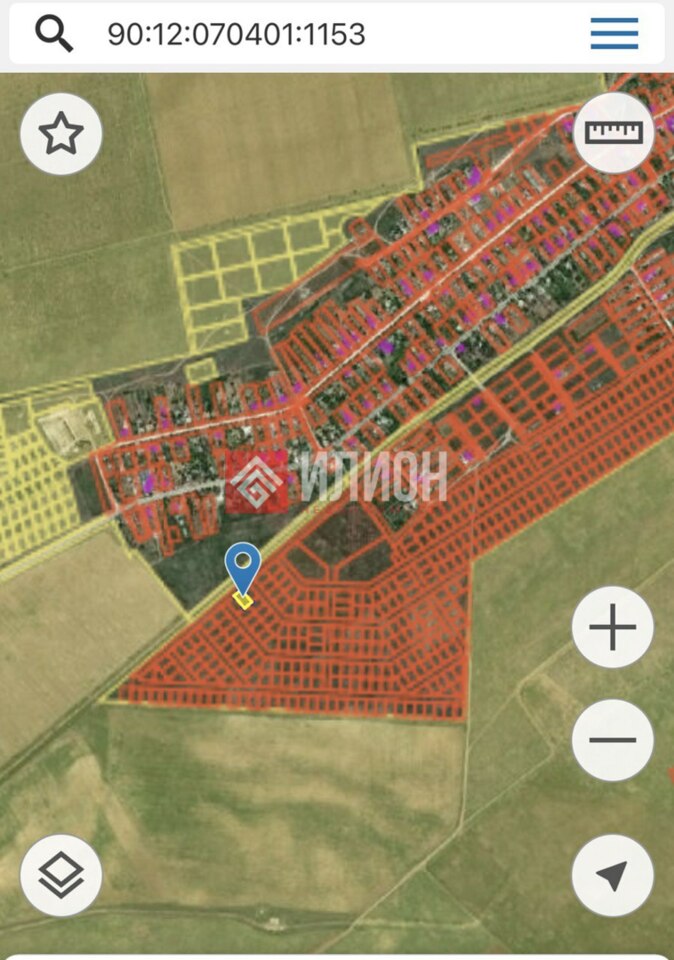The width and height of the screenshot is (674, 960).
Task: Center map on my location
Action: click(x=612, y=876)
